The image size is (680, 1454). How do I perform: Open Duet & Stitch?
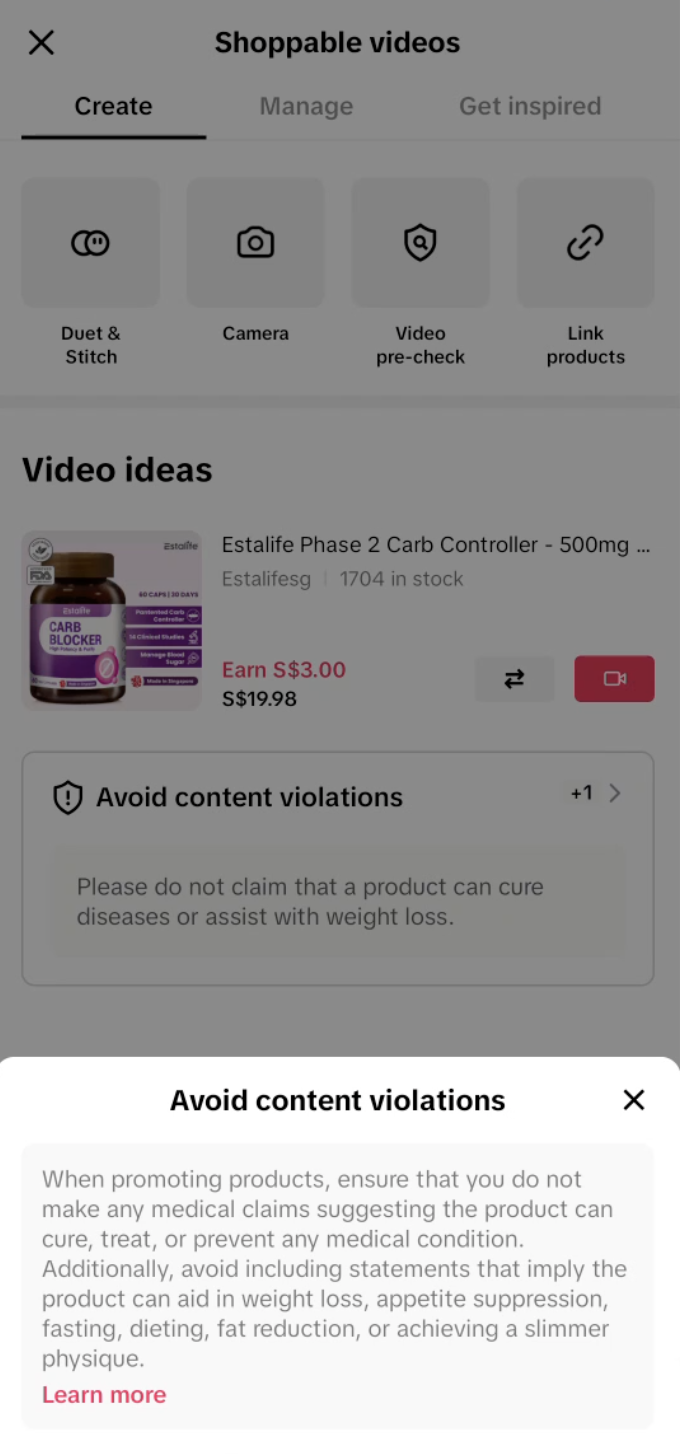[91, 243]
